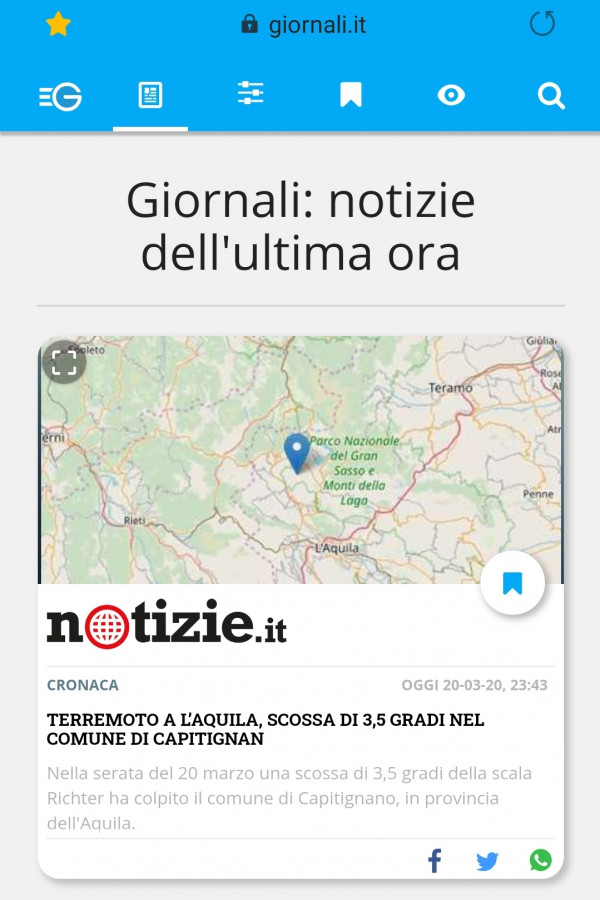The image size is (600, 900).
Task: Bookmark this page with the star icon
Action: pyautogui.click(x=58, y=25)
